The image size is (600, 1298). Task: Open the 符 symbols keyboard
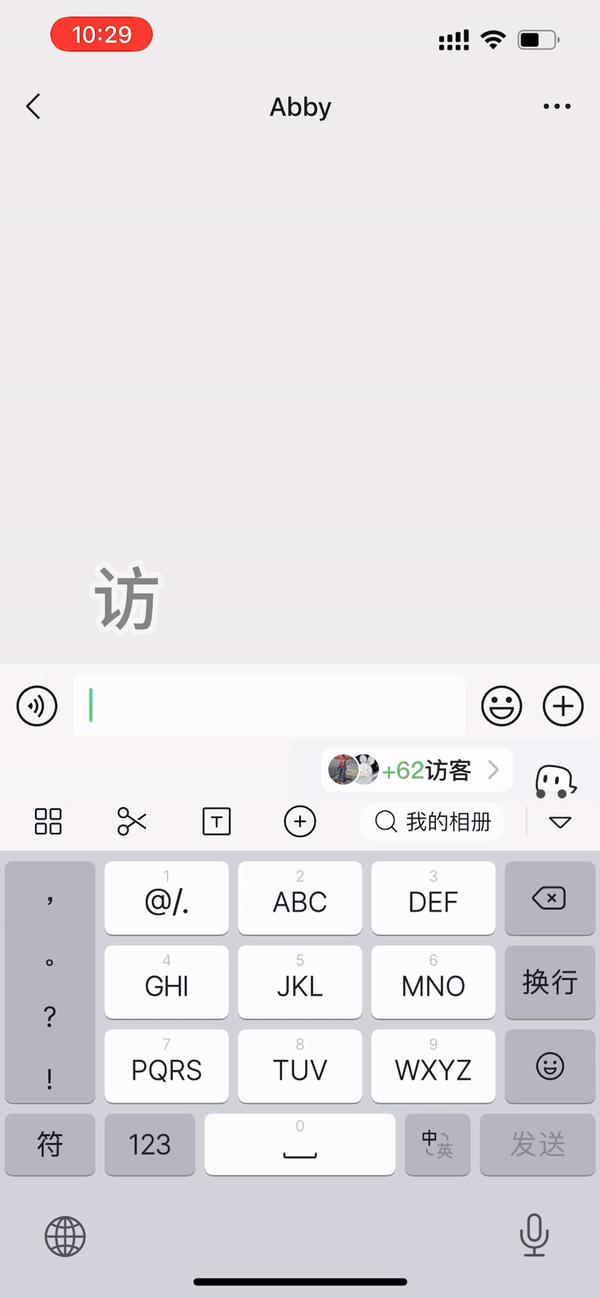50,1144
